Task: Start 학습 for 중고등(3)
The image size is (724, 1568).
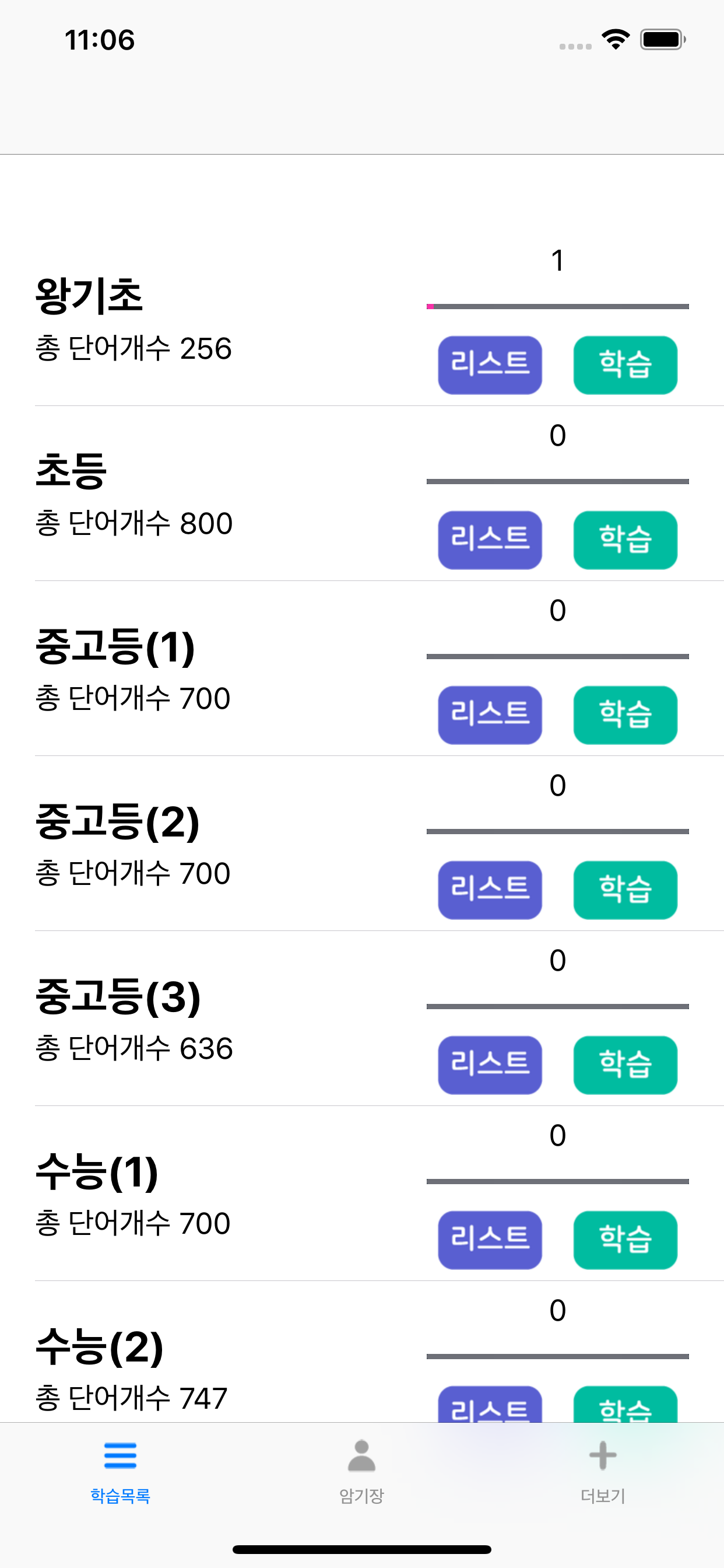Action: (x=625, y=1065)
